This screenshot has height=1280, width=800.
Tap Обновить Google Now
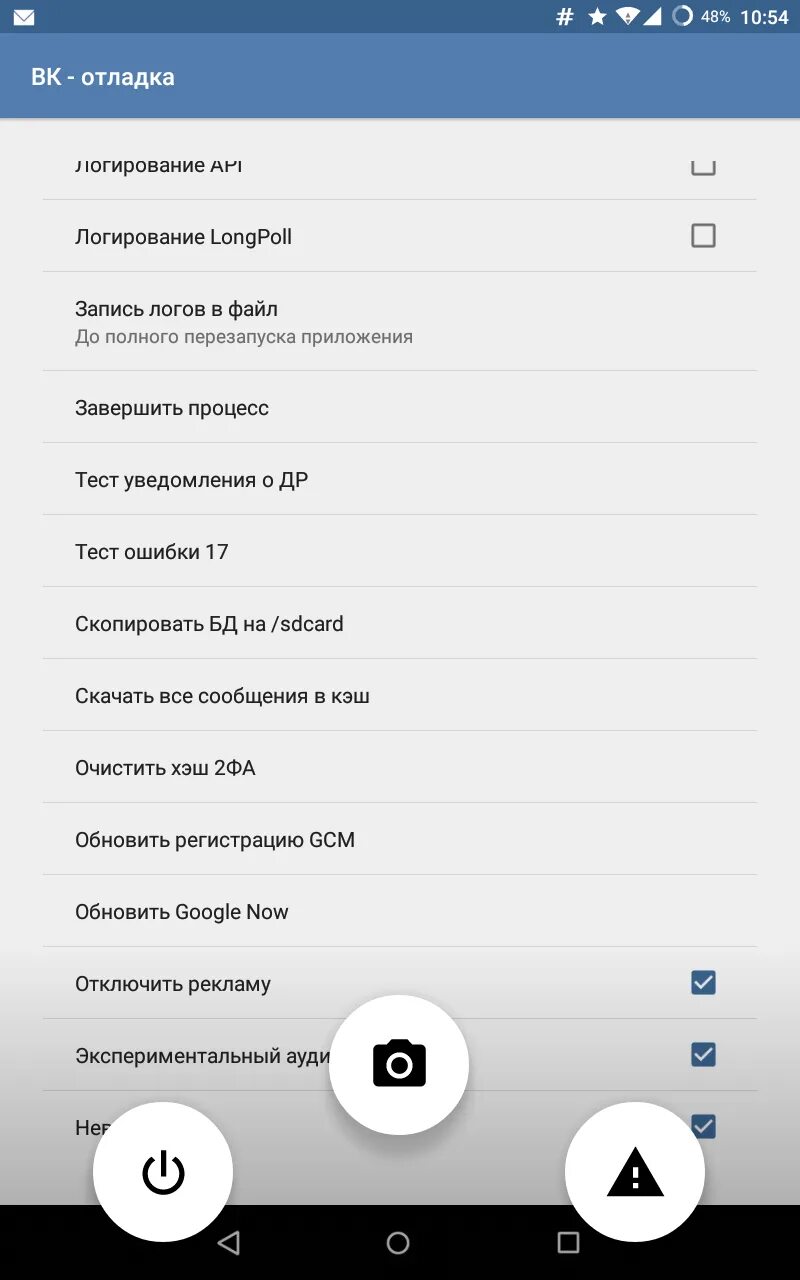pyautogui.click(x=400, y=911)
